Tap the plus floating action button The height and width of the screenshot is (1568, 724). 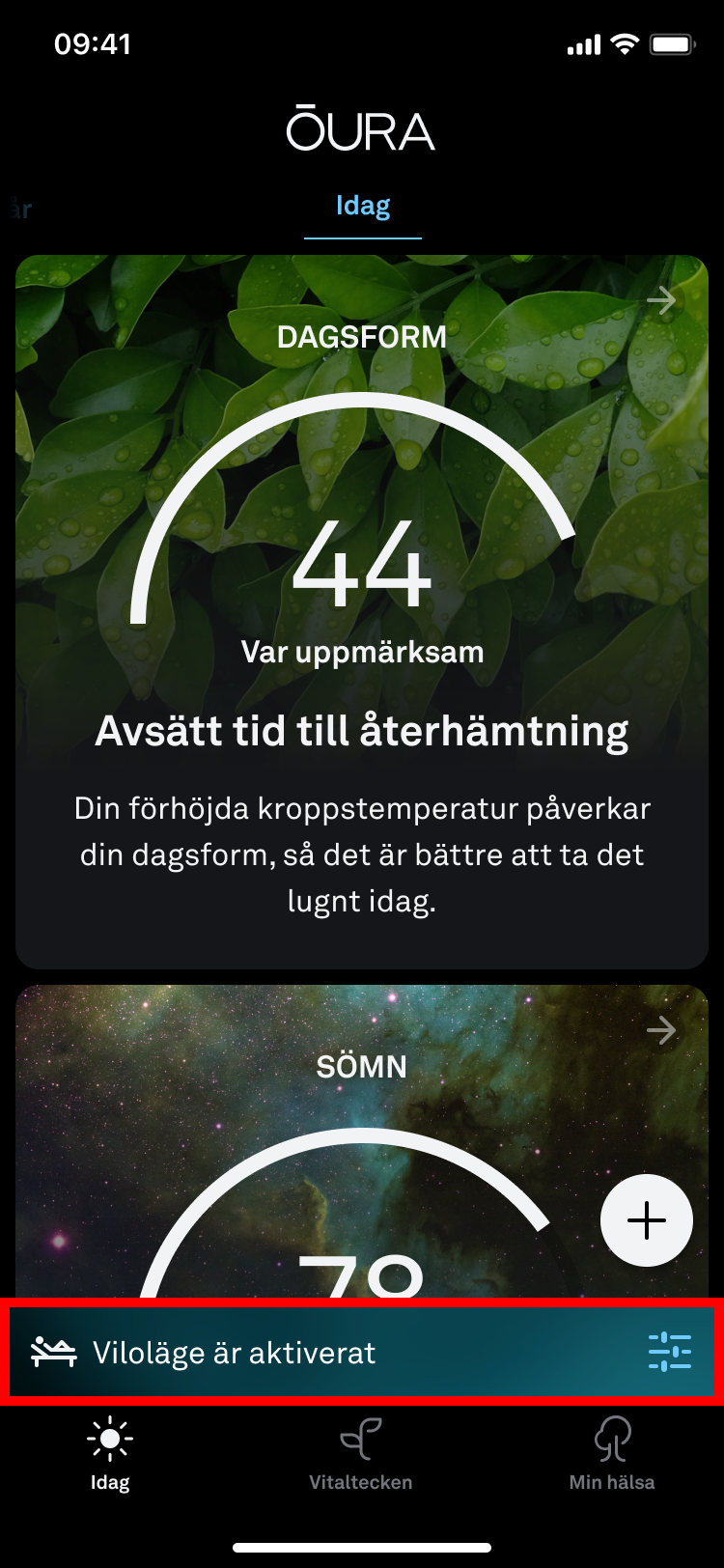click(647, 1220)
